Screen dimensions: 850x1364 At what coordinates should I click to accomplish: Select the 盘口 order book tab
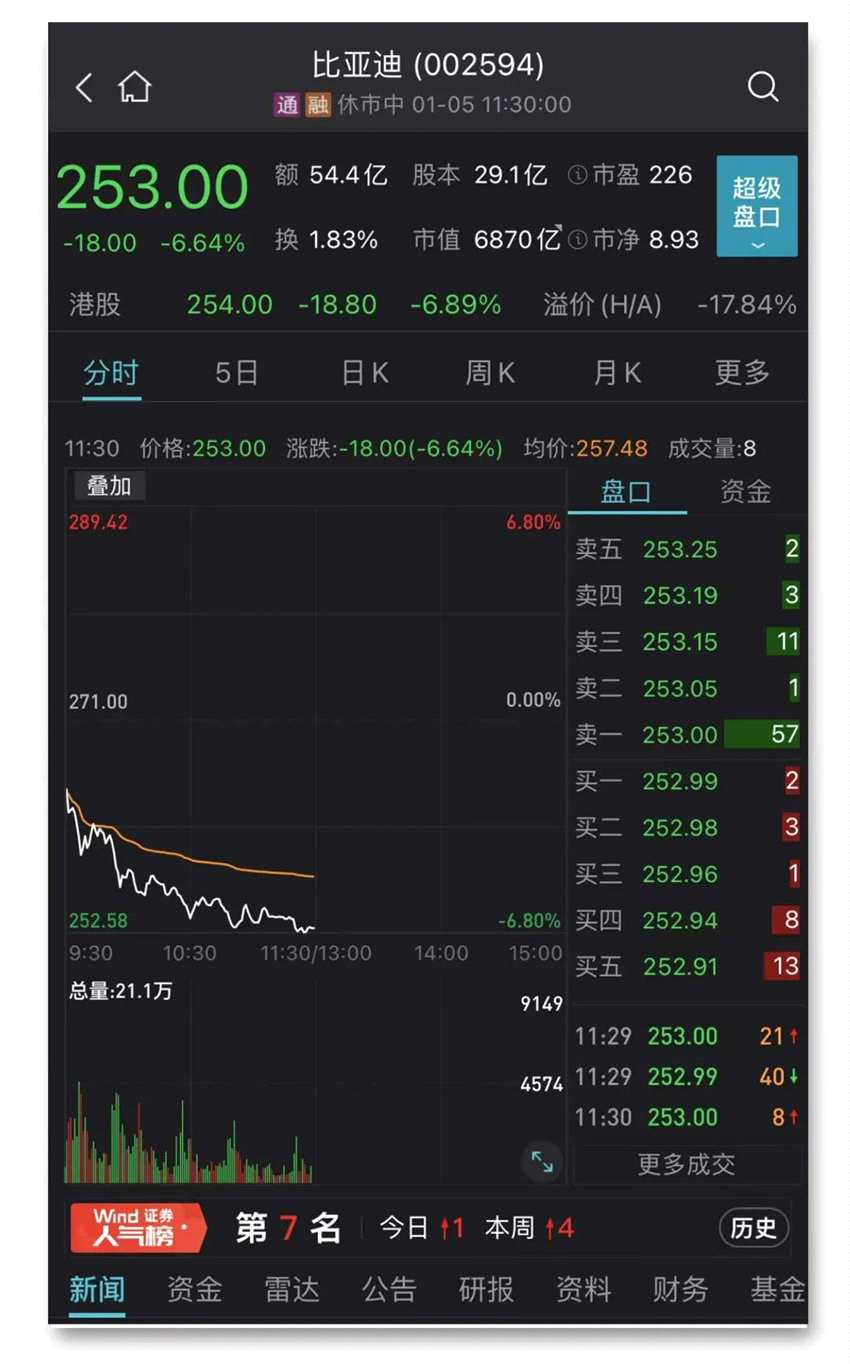click(x=626, y=491)
